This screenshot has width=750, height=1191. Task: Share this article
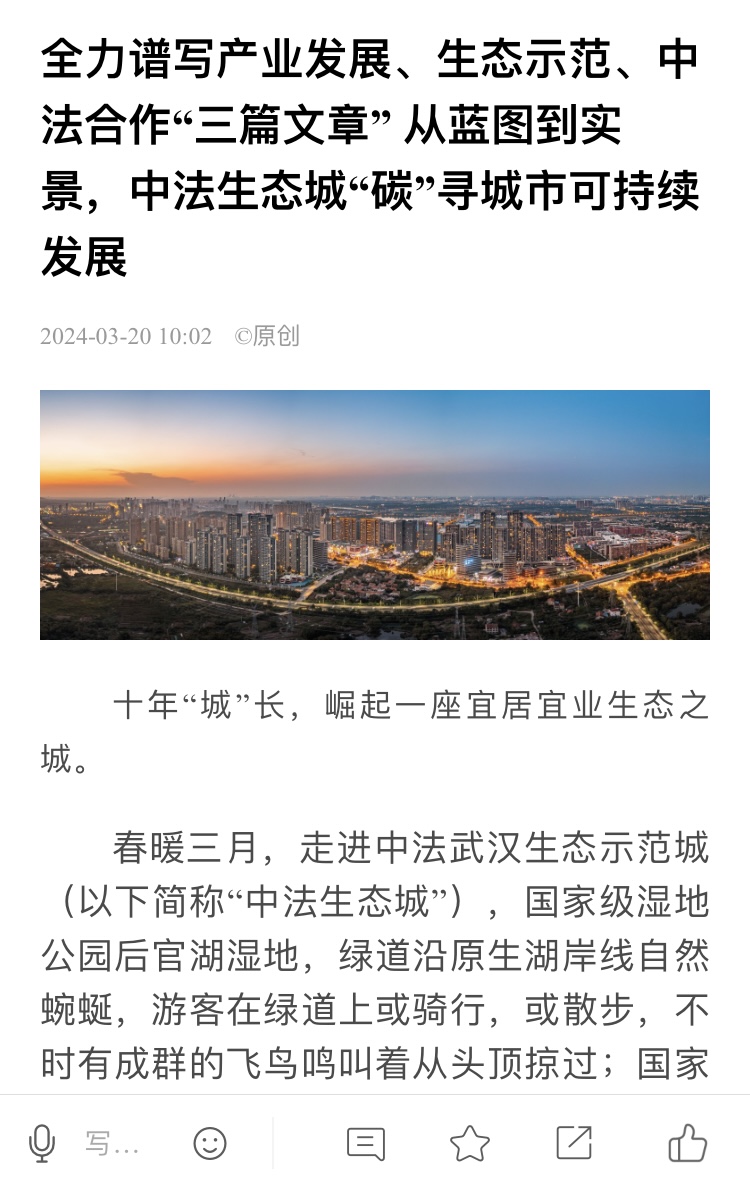pyautogui.click(x=574, y=1143)
